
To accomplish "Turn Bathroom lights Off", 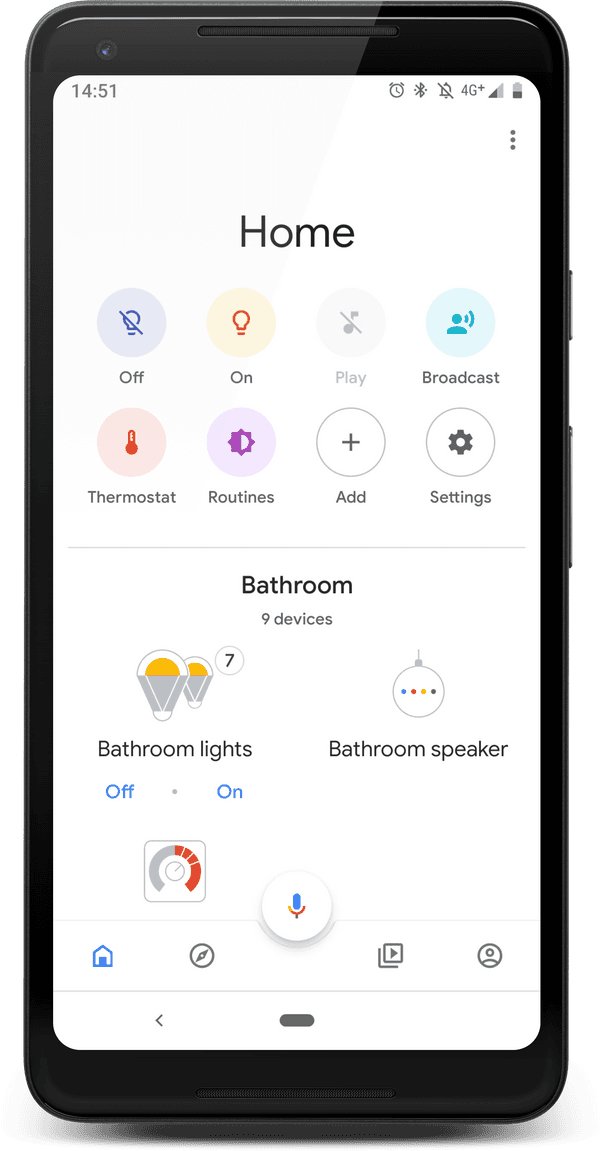I will (120, 791).
